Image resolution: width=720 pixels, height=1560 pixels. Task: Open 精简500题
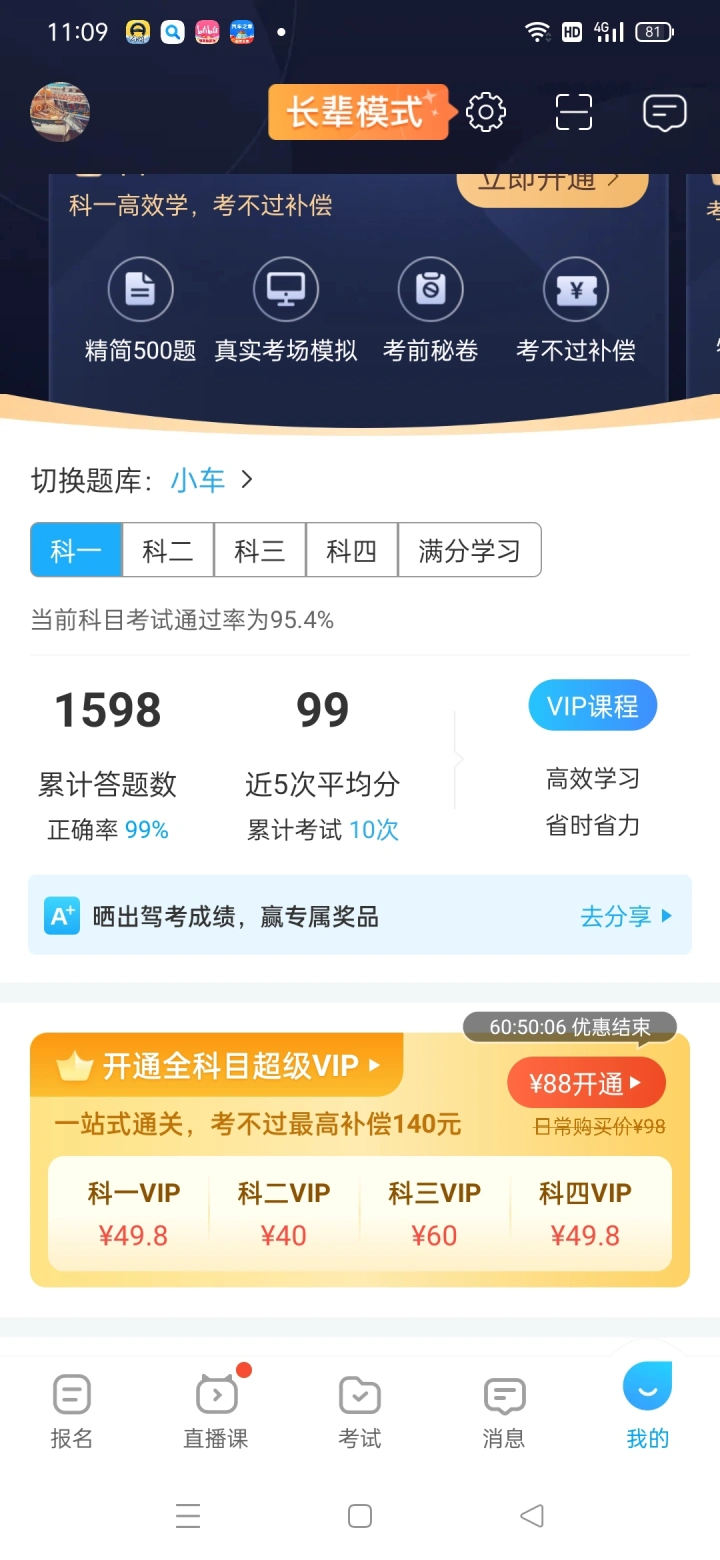tap(141, 310)
